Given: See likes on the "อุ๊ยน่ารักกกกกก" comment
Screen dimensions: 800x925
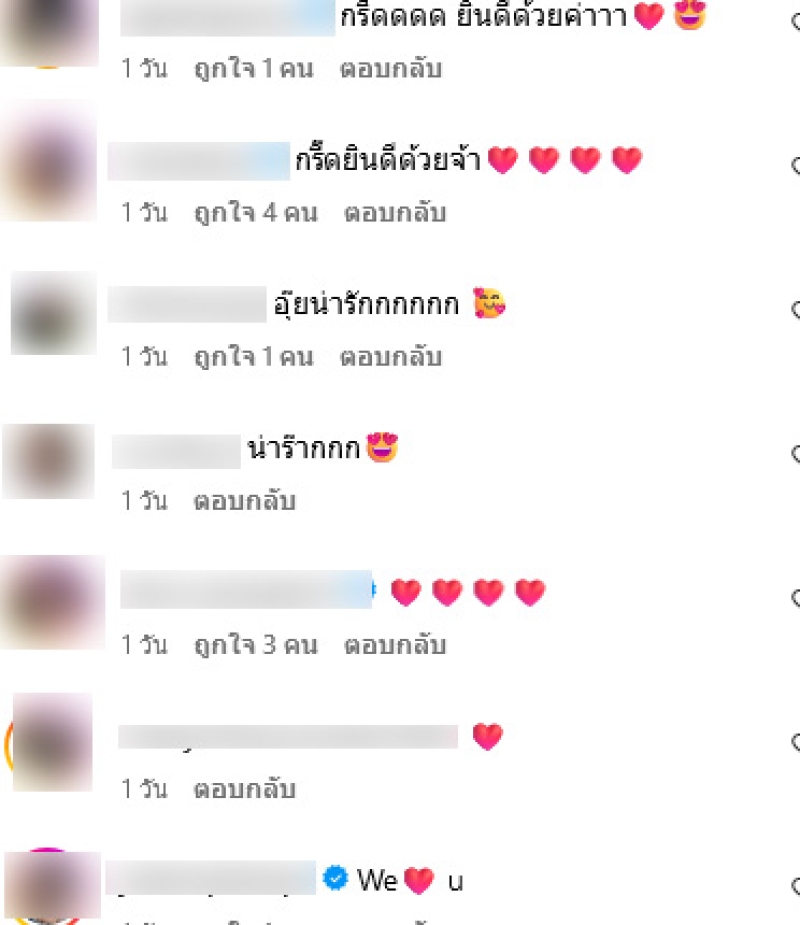Looking at the screenshot, I should [x=254, y=357].
